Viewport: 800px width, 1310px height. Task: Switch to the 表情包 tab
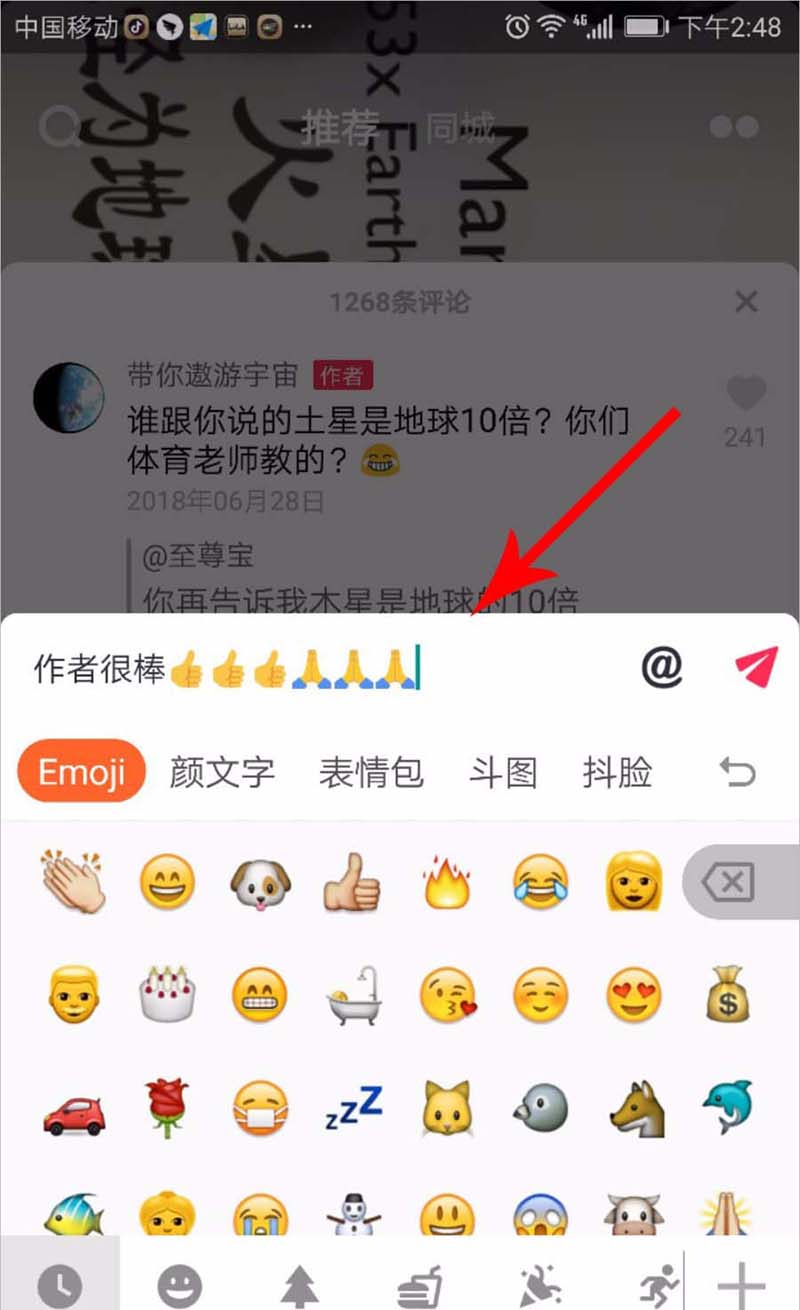[371, 772]
